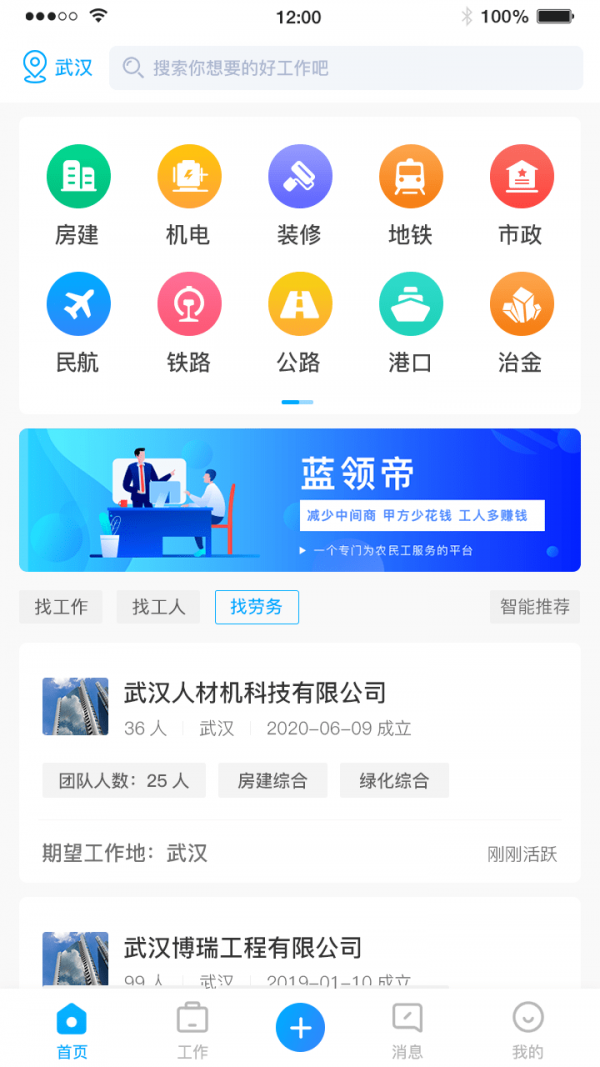Tap the blue plus button to post
The height and width of the screenshot is (1067, 600).
point(300,1027)
